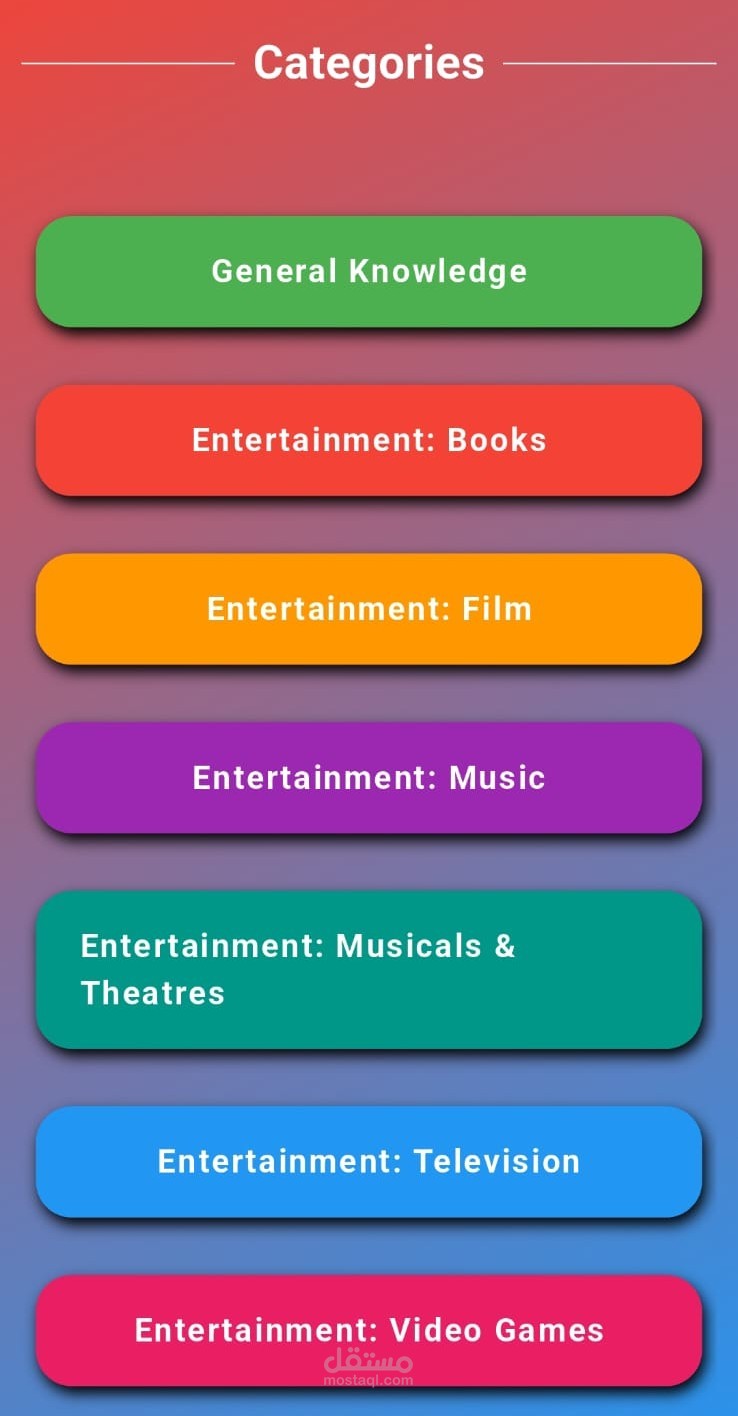Open Entertainment: Books category

coord(369,440)
